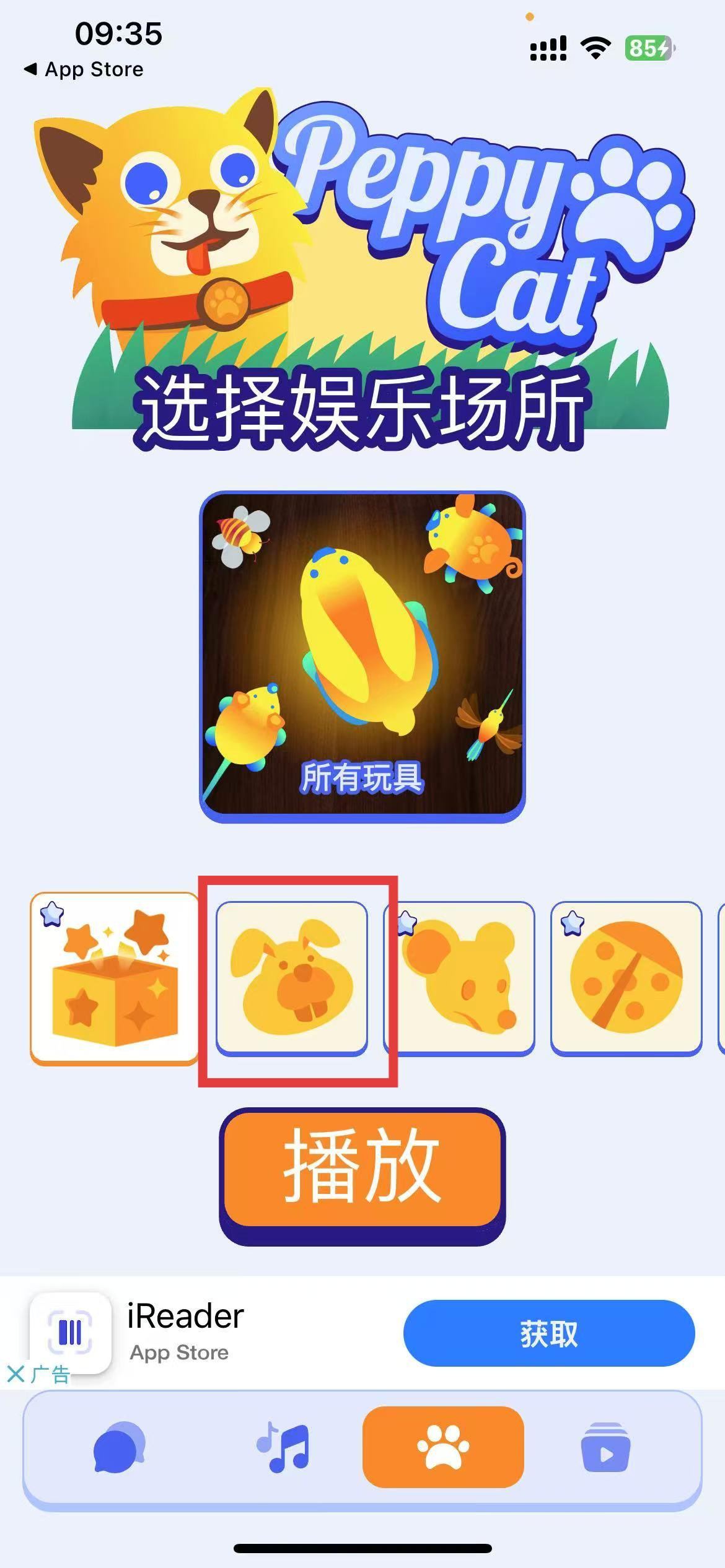Select the ladybug toy tile
The image size is (725, 1568).
[626, 978]
